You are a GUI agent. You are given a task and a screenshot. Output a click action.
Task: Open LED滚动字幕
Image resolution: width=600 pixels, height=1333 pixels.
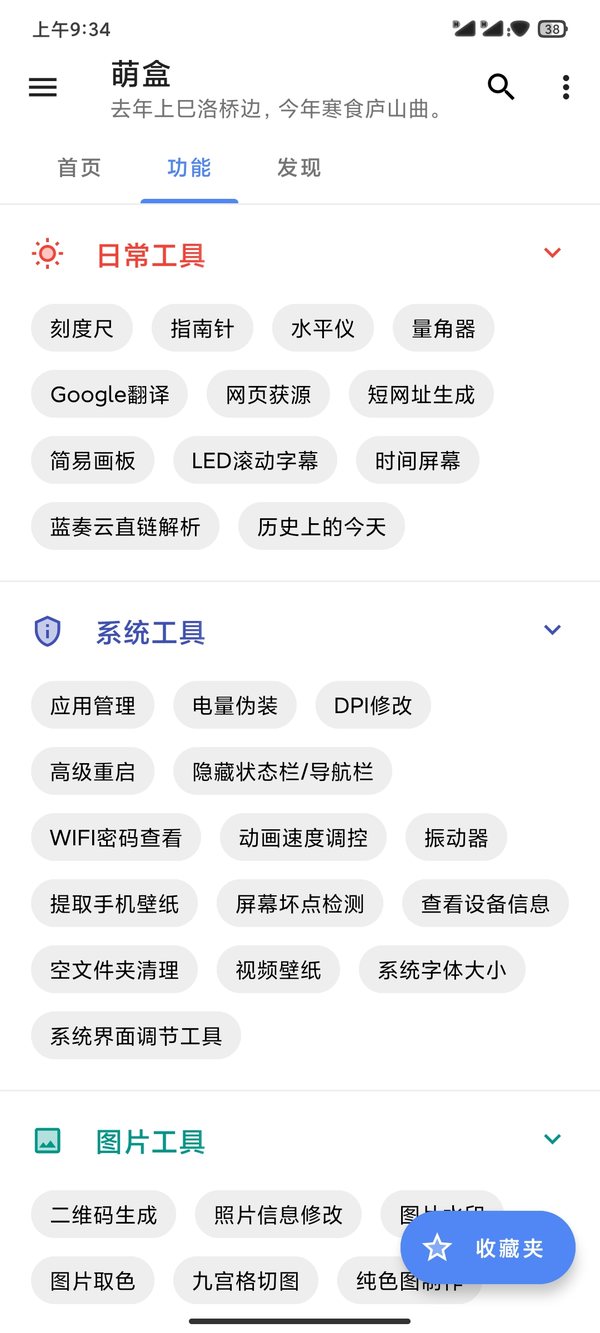point(255,461)
